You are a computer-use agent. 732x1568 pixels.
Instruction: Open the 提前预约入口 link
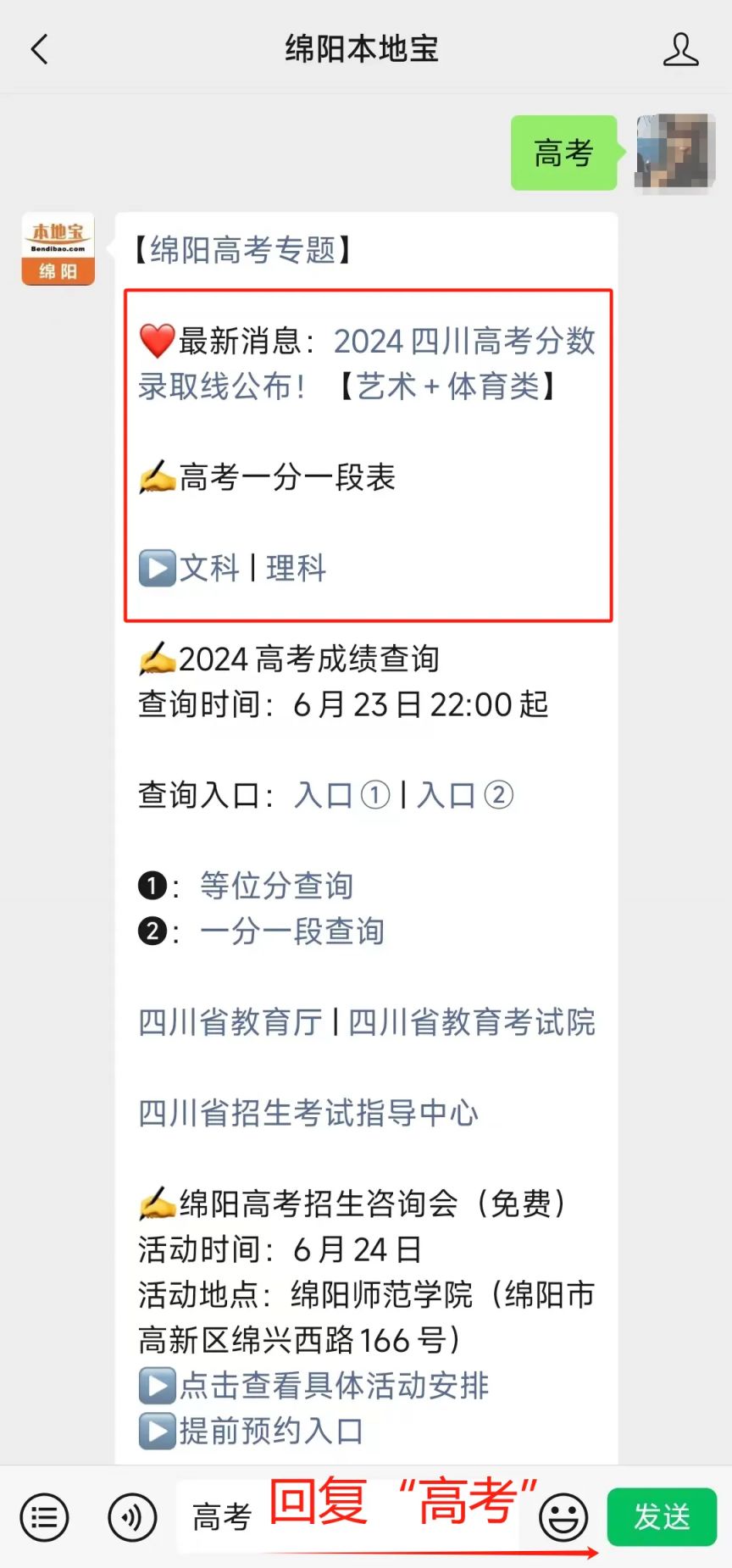coord(271,1432)
